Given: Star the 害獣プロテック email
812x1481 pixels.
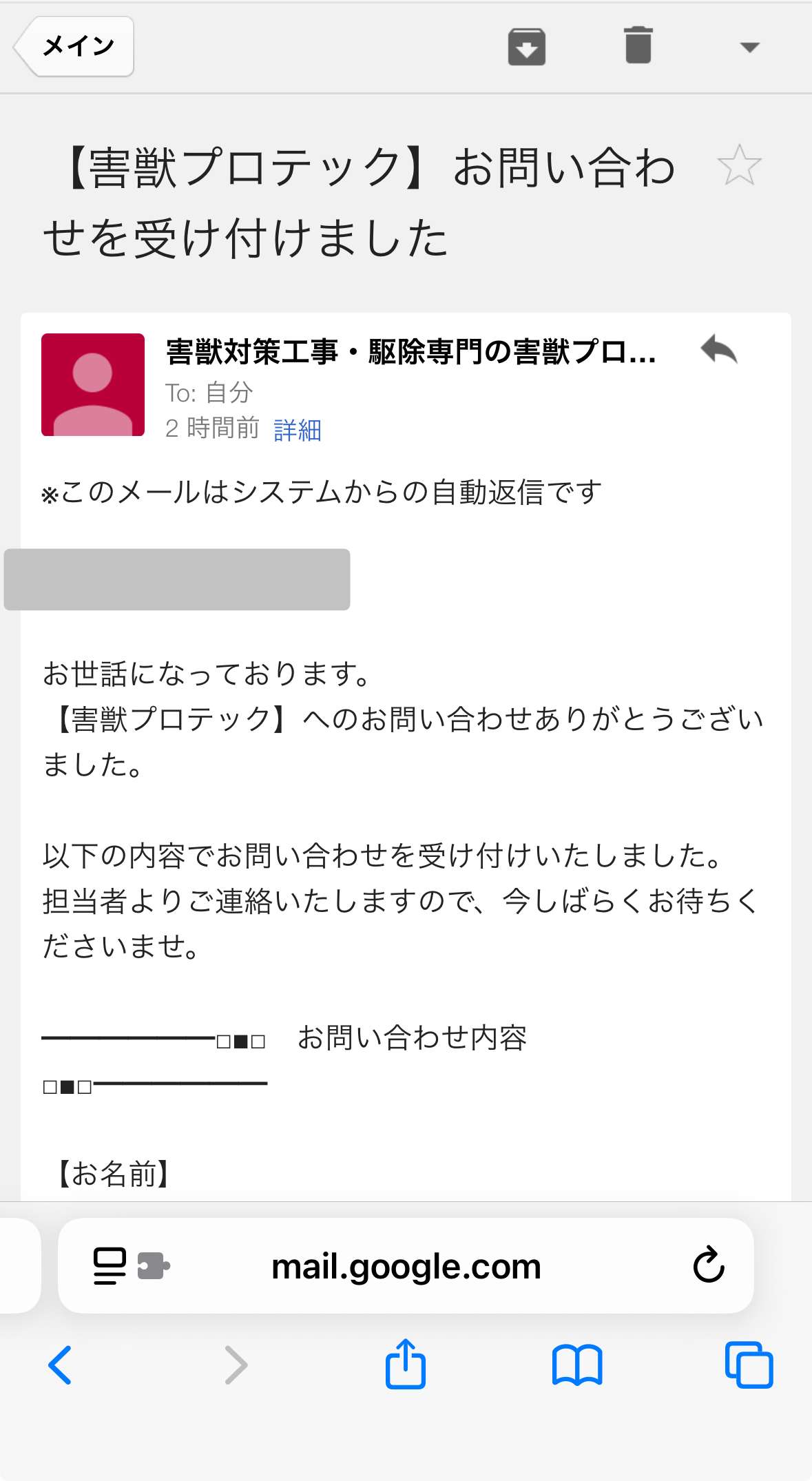Looking at the screenshot, I should pos(739,165).
